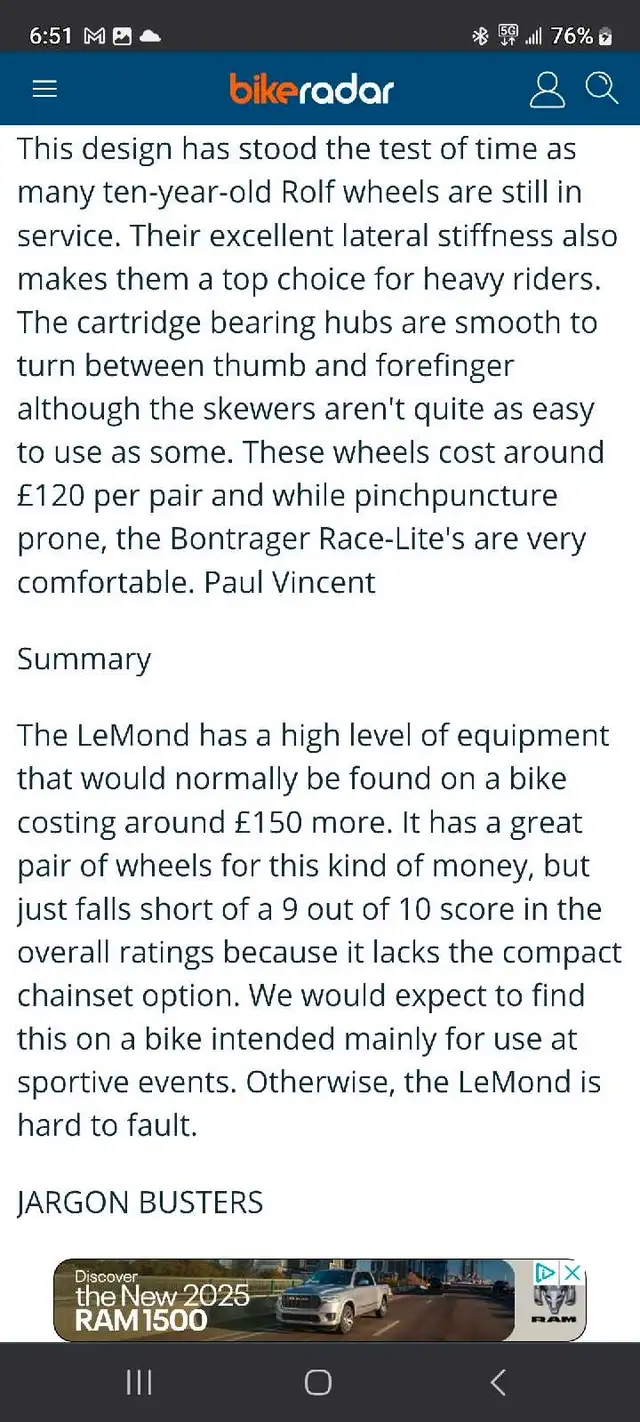Open the AdChoices info icon on ad
Image resolution: width=640 pixels, height=1422 pixels.
pyautogui.click(x=546, y=1272)
